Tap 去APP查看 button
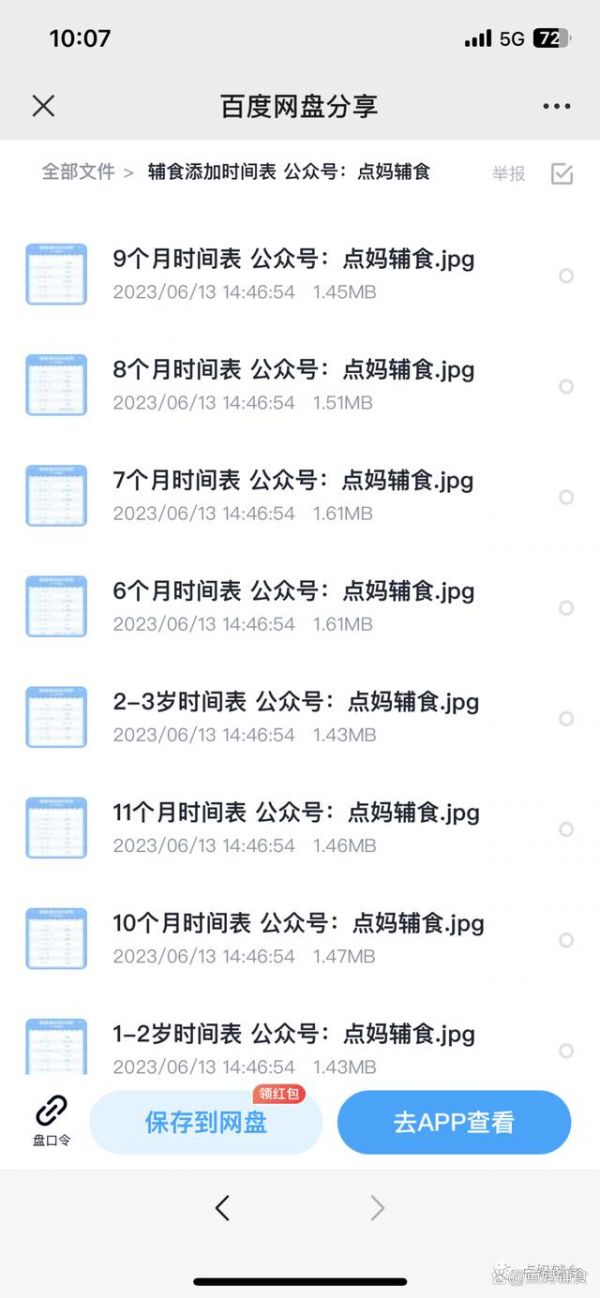600x1298 pixels. tap(454, 1122)
